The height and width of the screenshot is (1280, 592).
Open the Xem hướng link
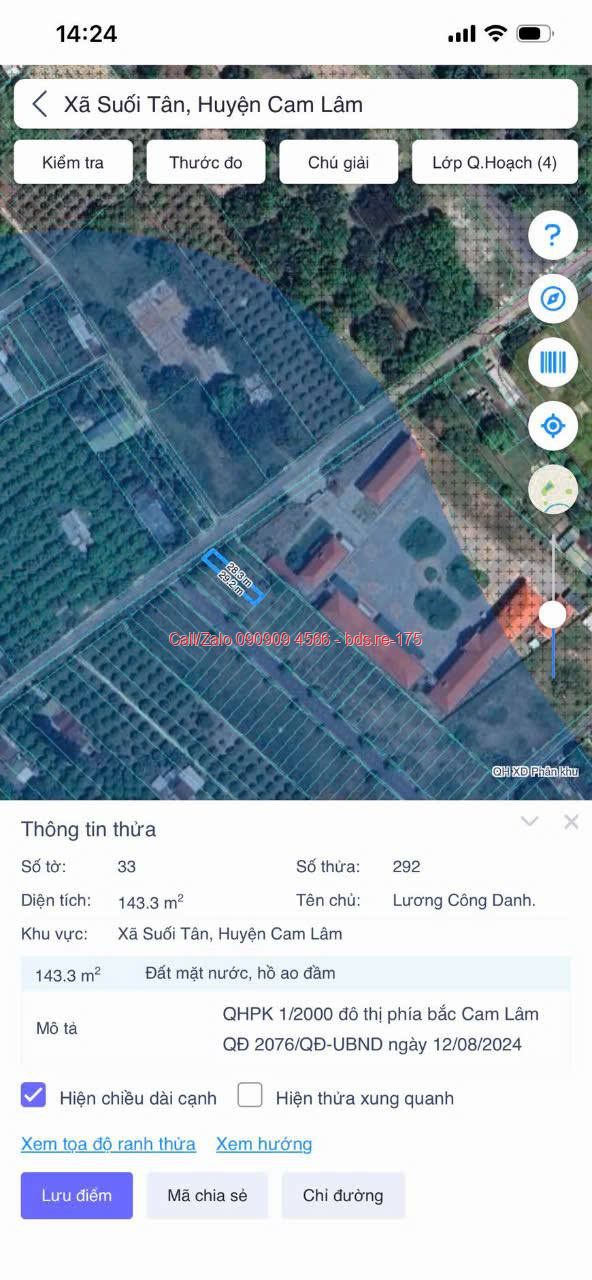pos(264,1144)
